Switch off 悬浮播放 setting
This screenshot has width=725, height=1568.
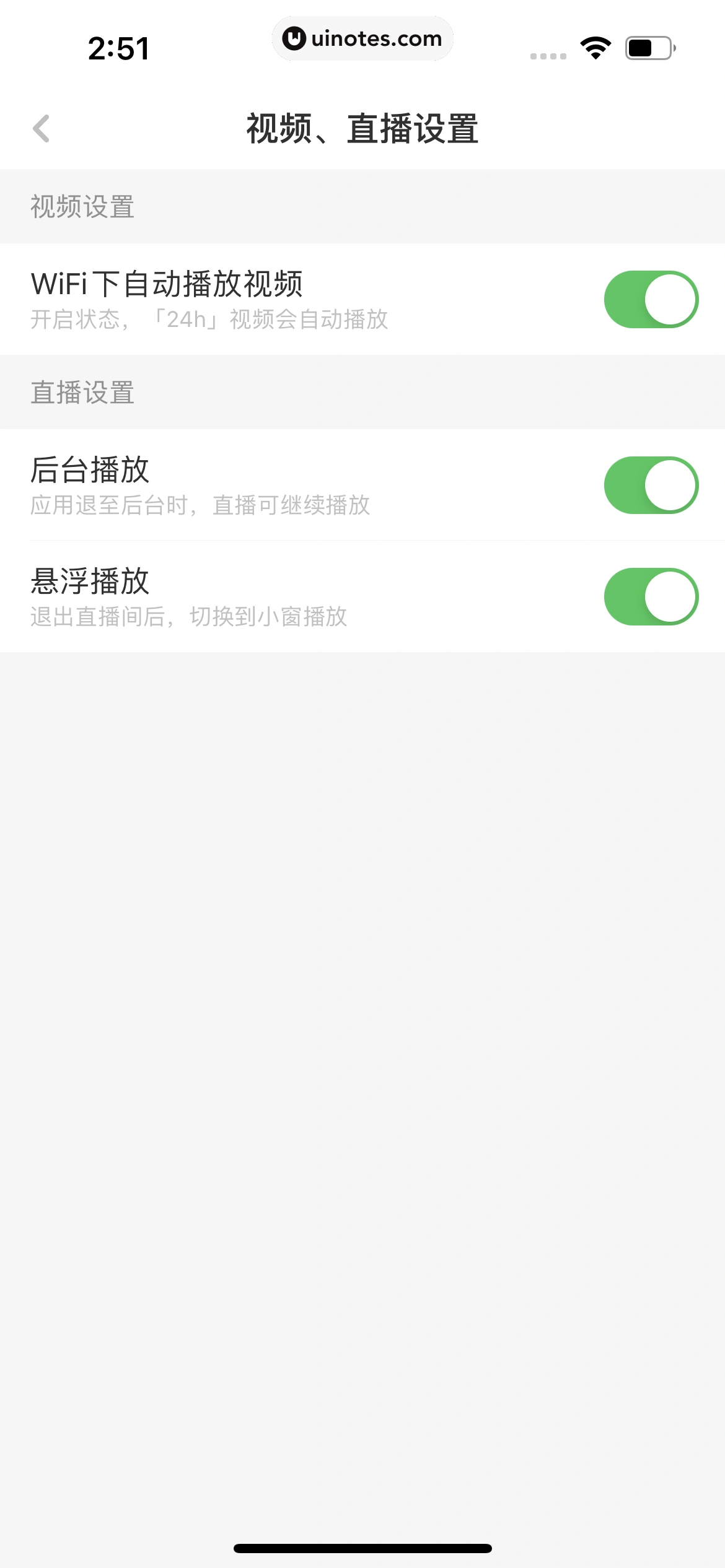click(651, 597)
